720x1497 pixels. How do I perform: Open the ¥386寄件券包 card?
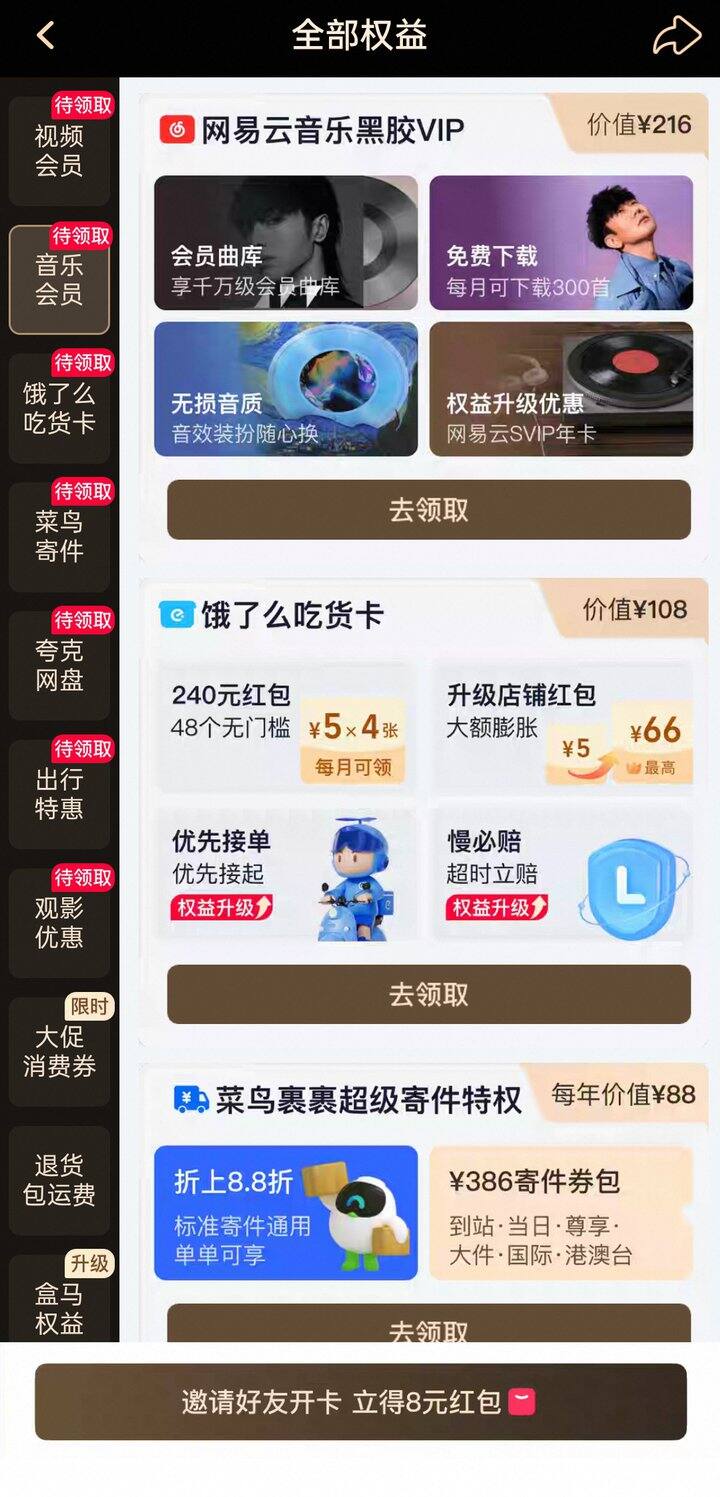(x=561, y=1212)
